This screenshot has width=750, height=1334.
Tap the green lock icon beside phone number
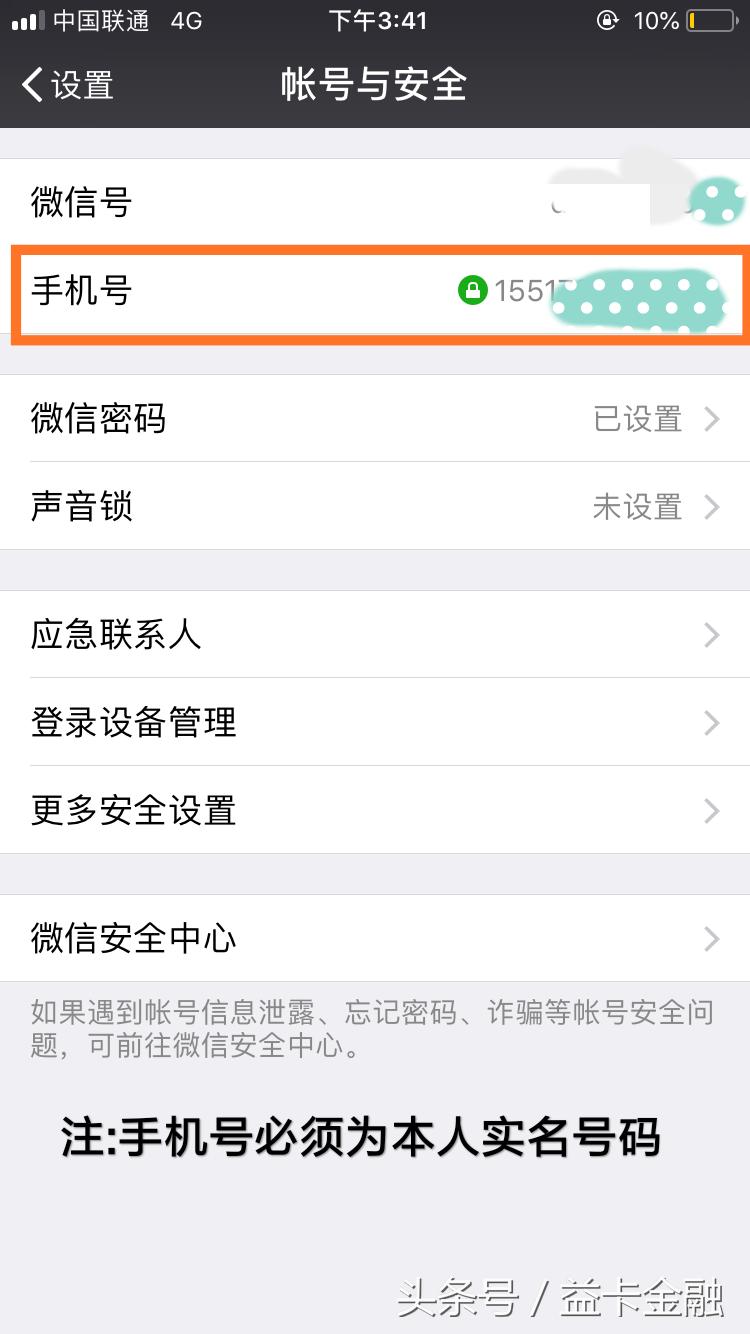click(474, 291)
